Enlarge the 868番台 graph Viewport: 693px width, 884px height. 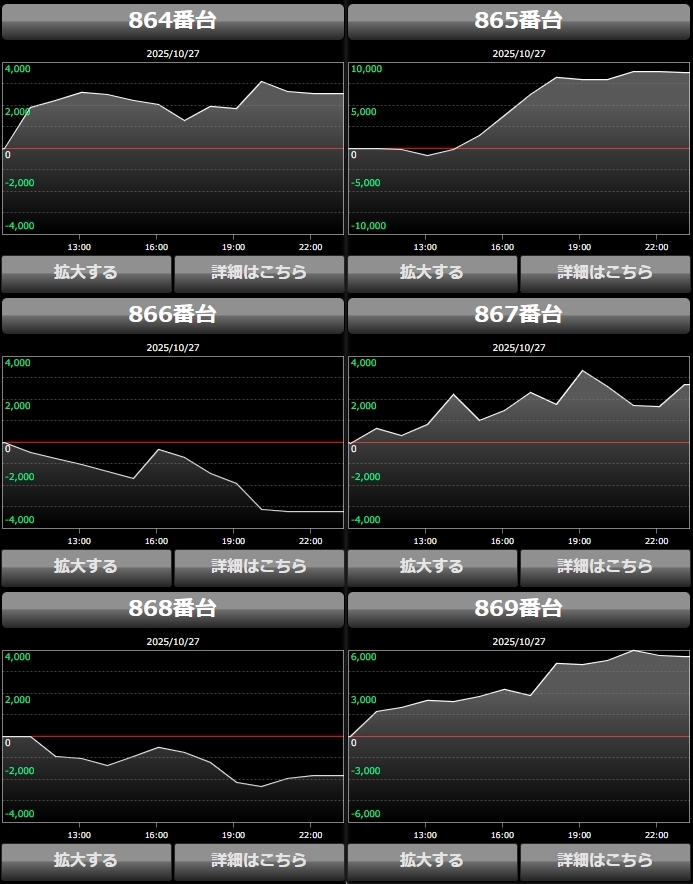[86, 860]
